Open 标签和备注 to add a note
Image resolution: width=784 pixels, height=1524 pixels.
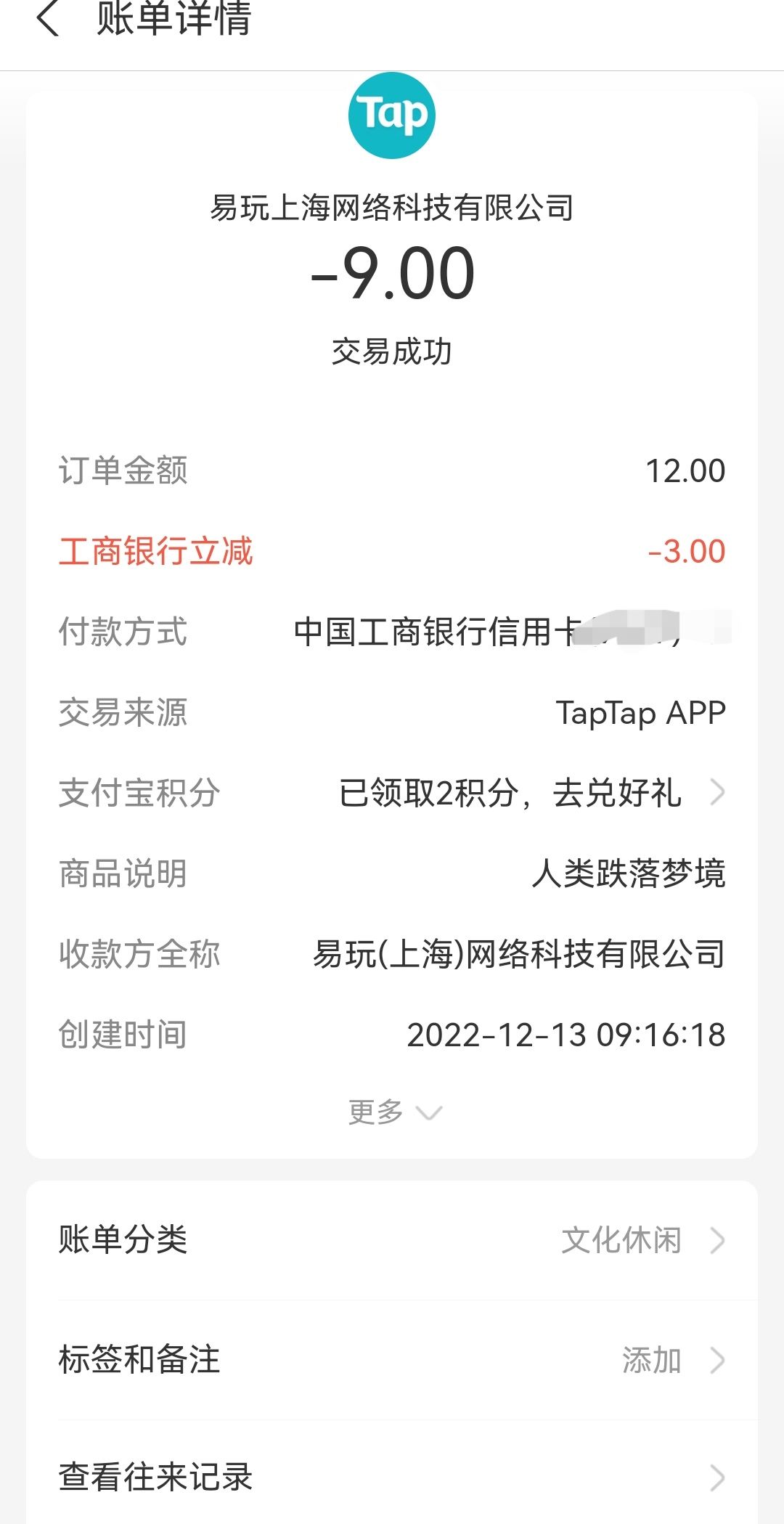[392, 1360]
